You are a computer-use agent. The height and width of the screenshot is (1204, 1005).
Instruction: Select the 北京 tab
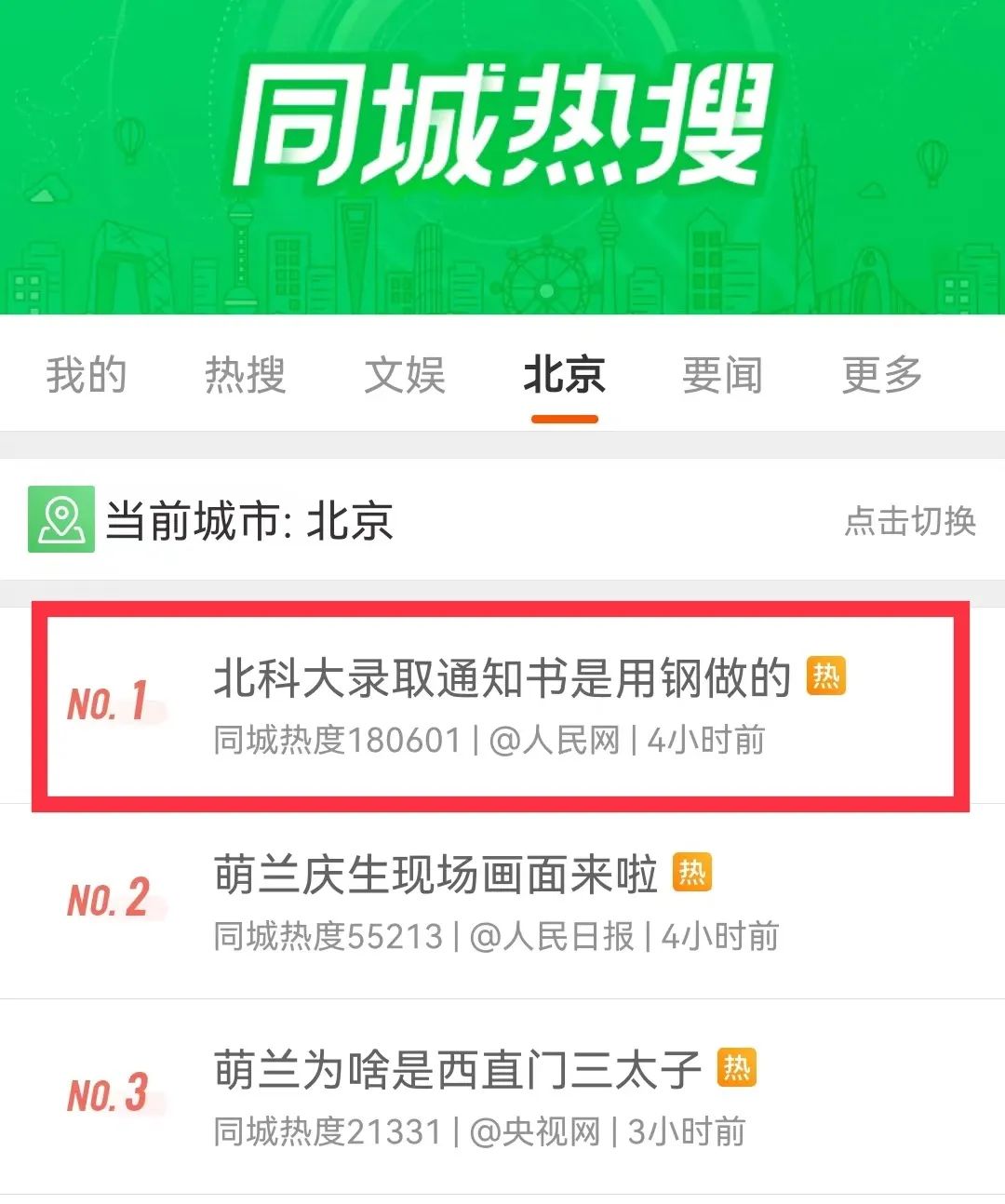564,375
